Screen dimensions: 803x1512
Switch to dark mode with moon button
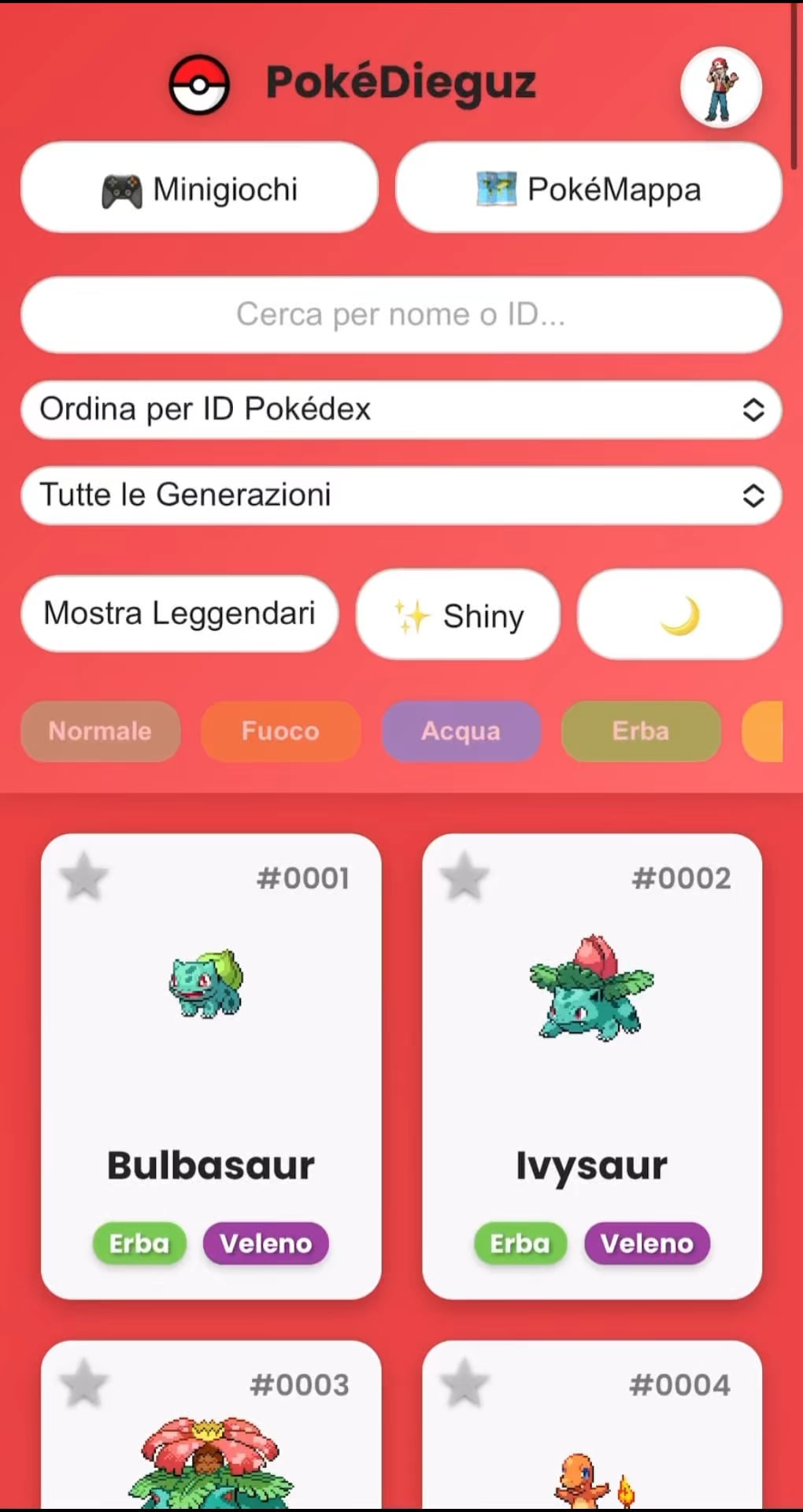coord(679,615)
